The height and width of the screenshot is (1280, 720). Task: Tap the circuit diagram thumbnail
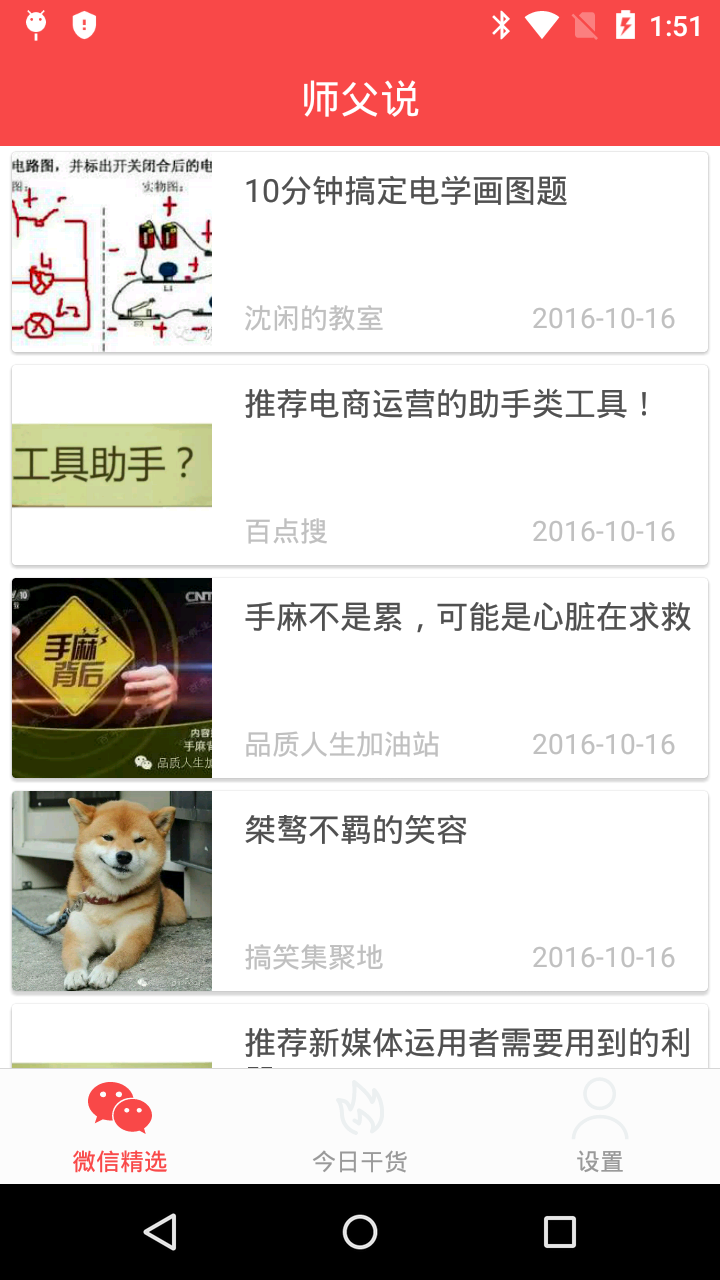click(111, 251)
